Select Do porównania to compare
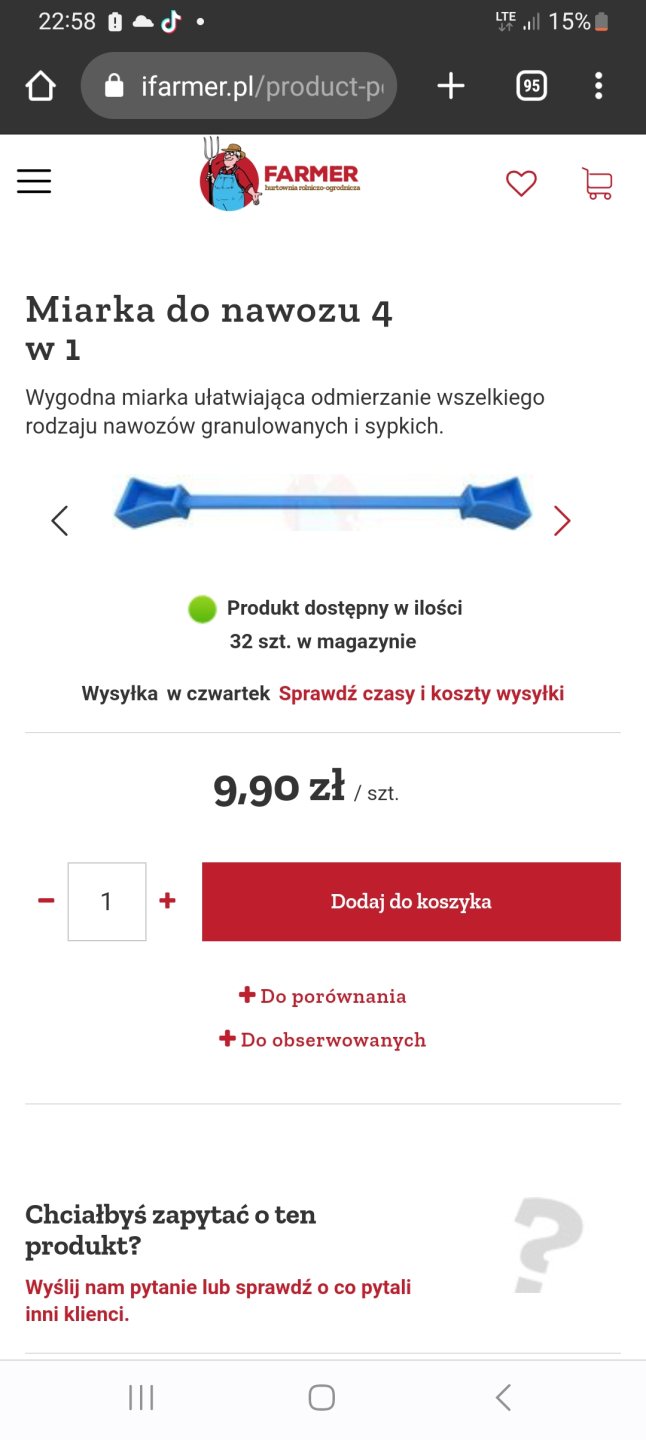 tap(322, 996)
